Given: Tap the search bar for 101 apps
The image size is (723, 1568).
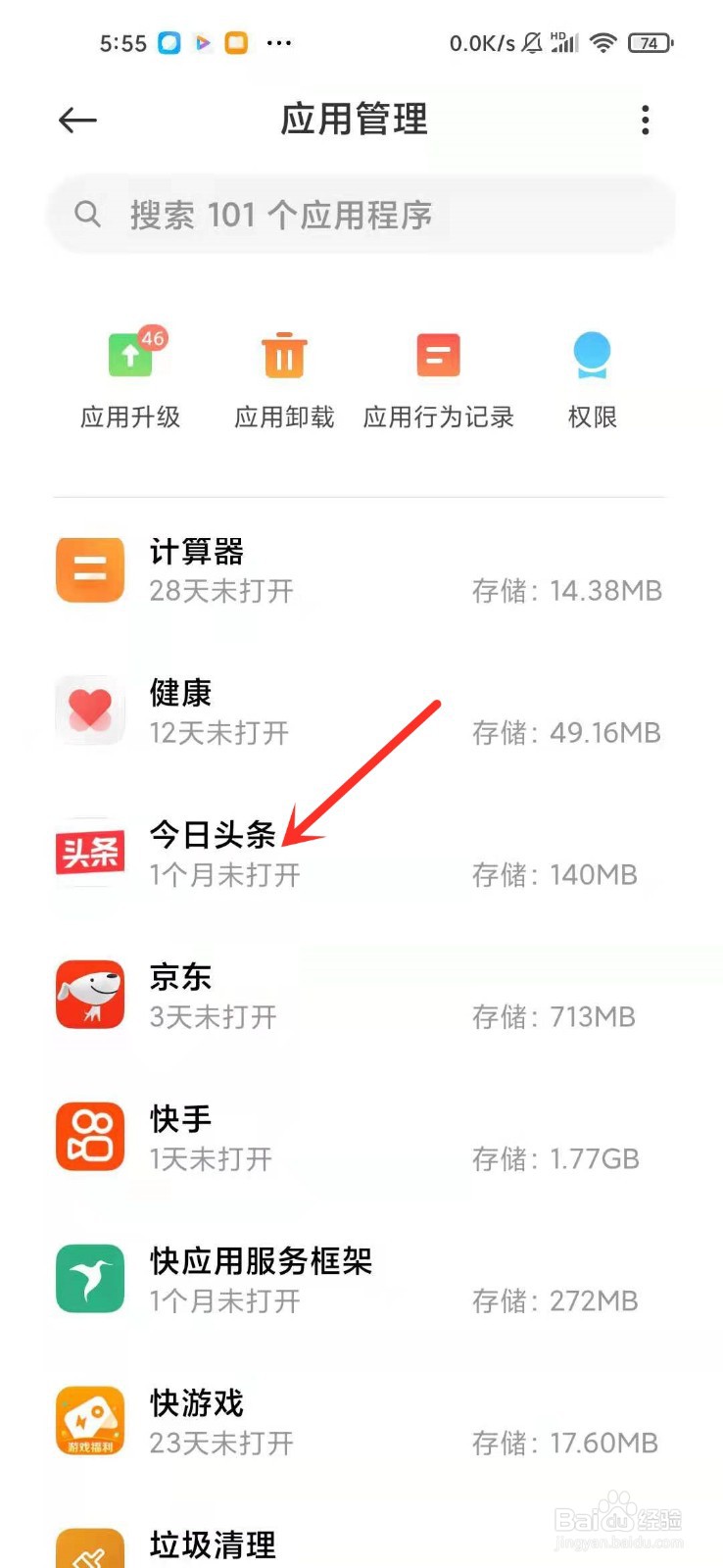Looking at the screenshot, I should [x=360, y=214].
